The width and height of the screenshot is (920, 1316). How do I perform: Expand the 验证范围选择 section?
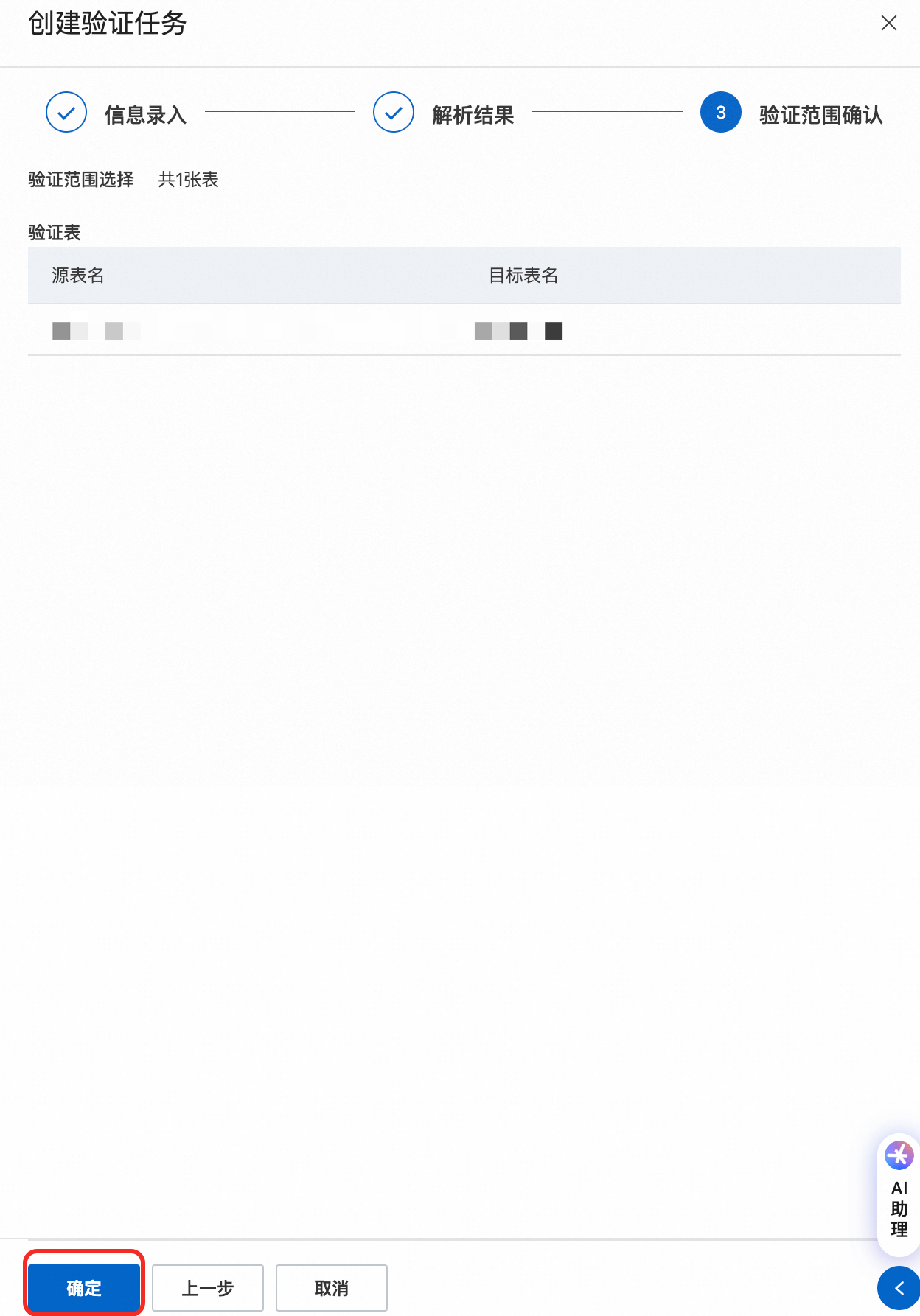(80, 179)
